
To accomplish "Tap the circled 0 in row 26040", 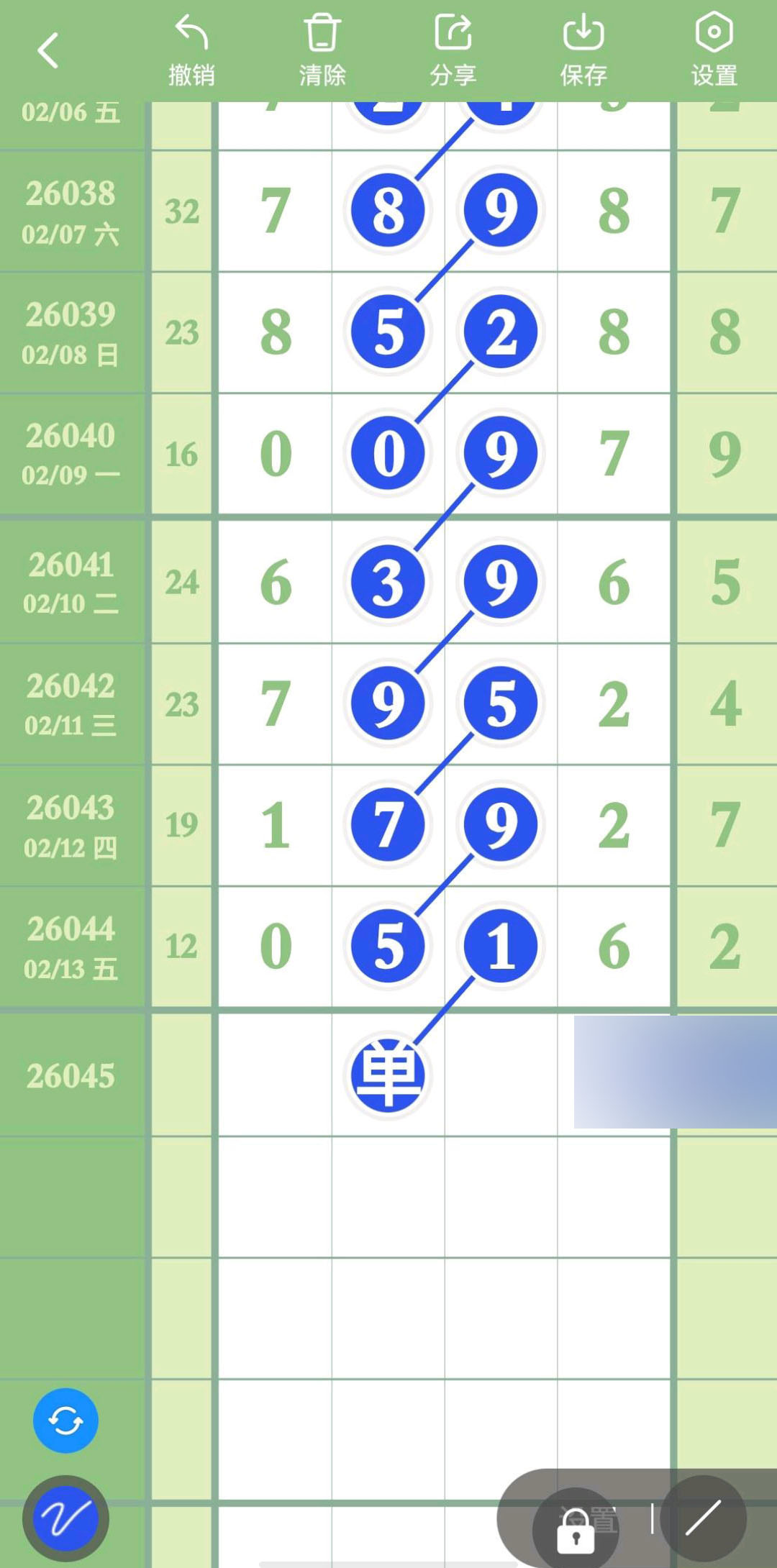I will pyautogui.click(x=388, y=452).
